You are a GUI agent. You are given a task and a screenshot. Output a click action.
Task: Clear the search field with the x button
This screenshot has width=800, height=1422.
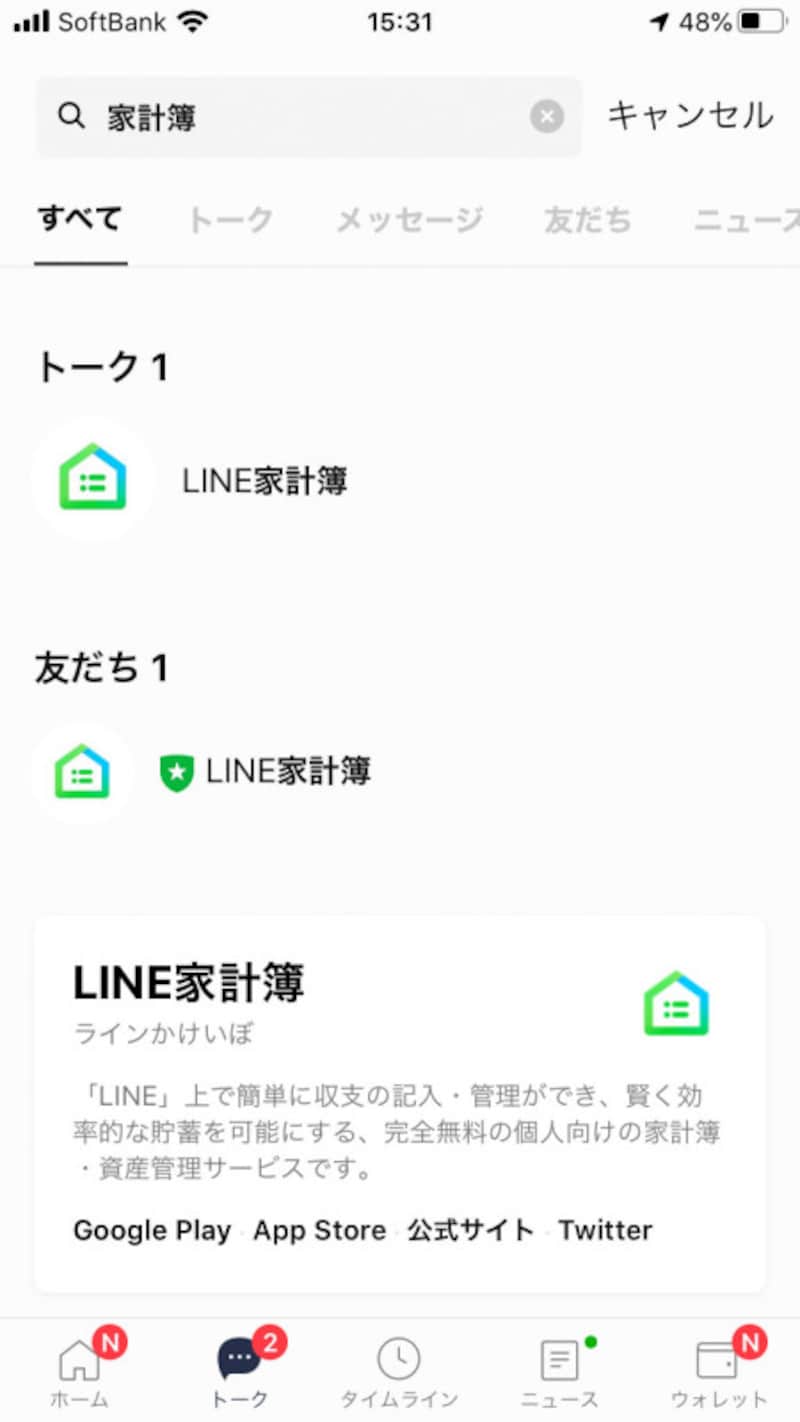(547, 115)
